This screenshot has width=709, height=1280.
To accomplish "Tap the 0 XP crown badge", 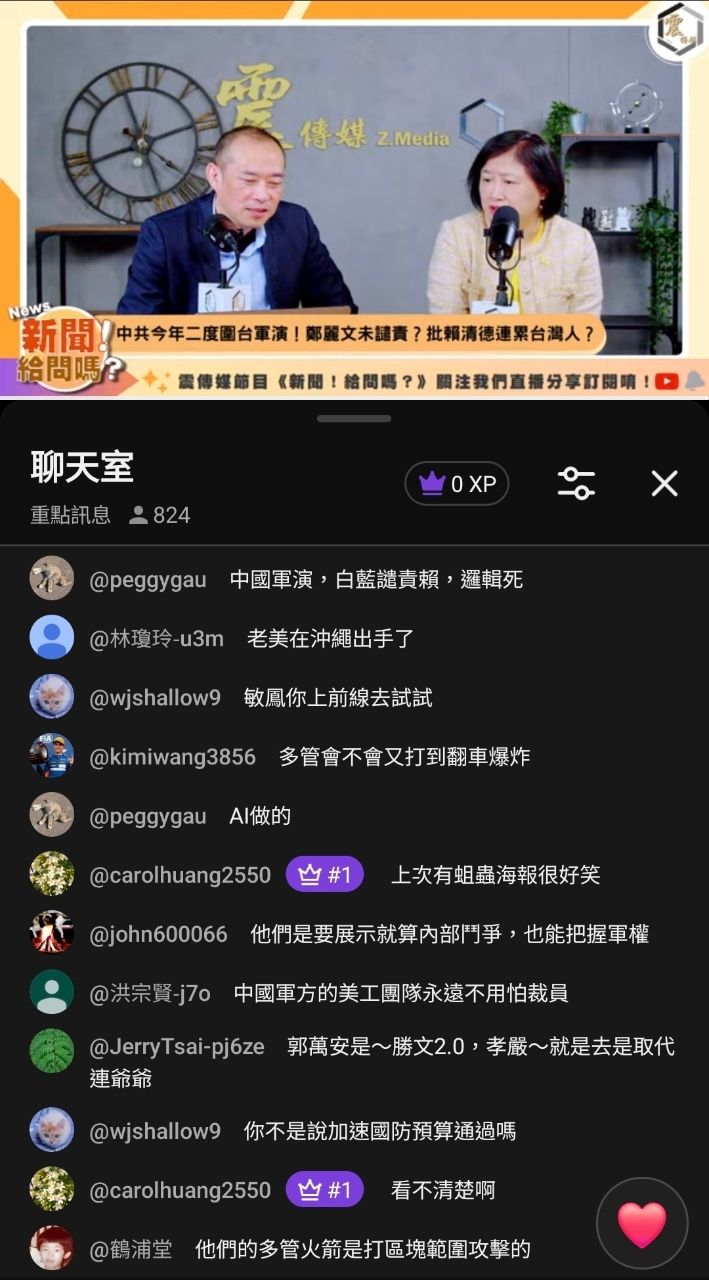I will tap(457, 484).
